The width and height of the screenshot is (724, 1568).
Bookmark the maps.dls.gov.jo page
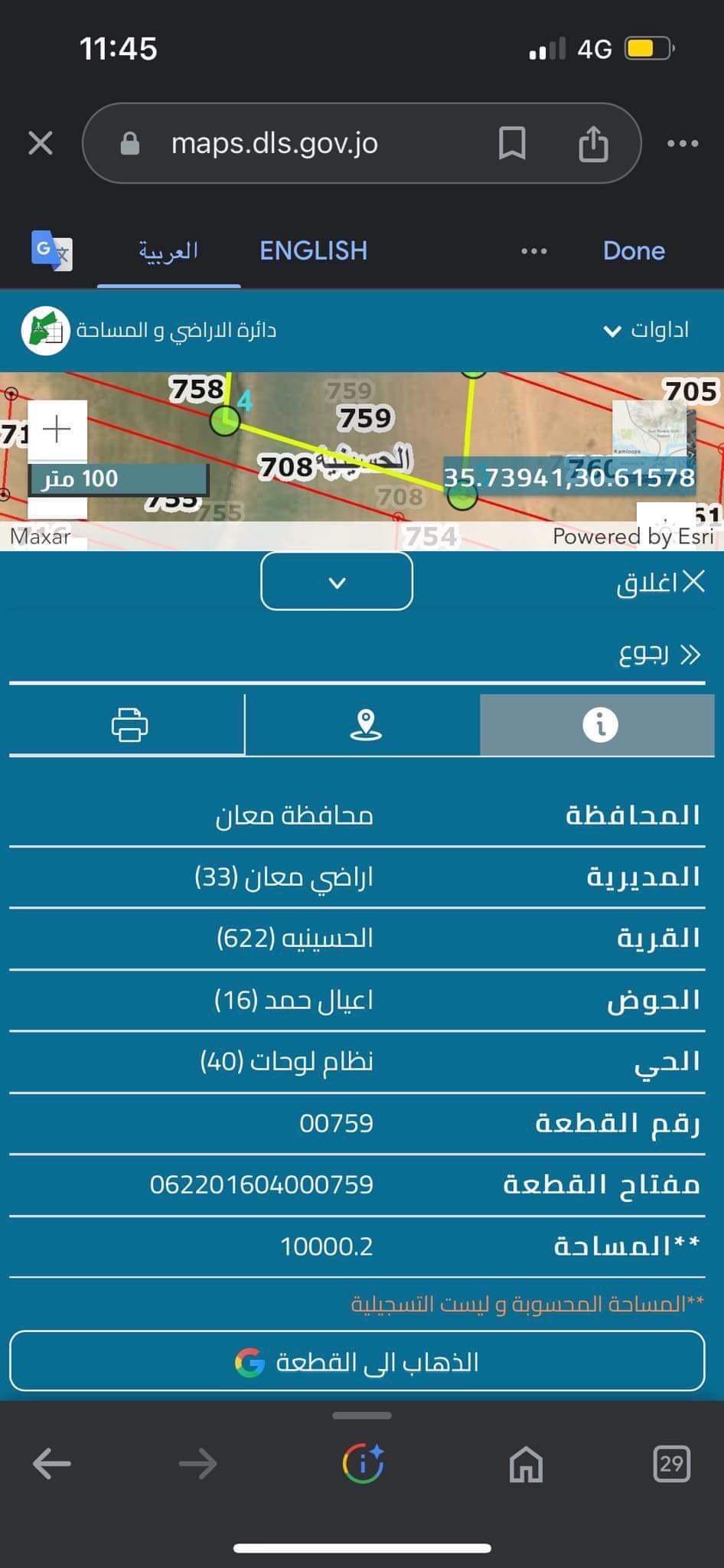point(512,143)
